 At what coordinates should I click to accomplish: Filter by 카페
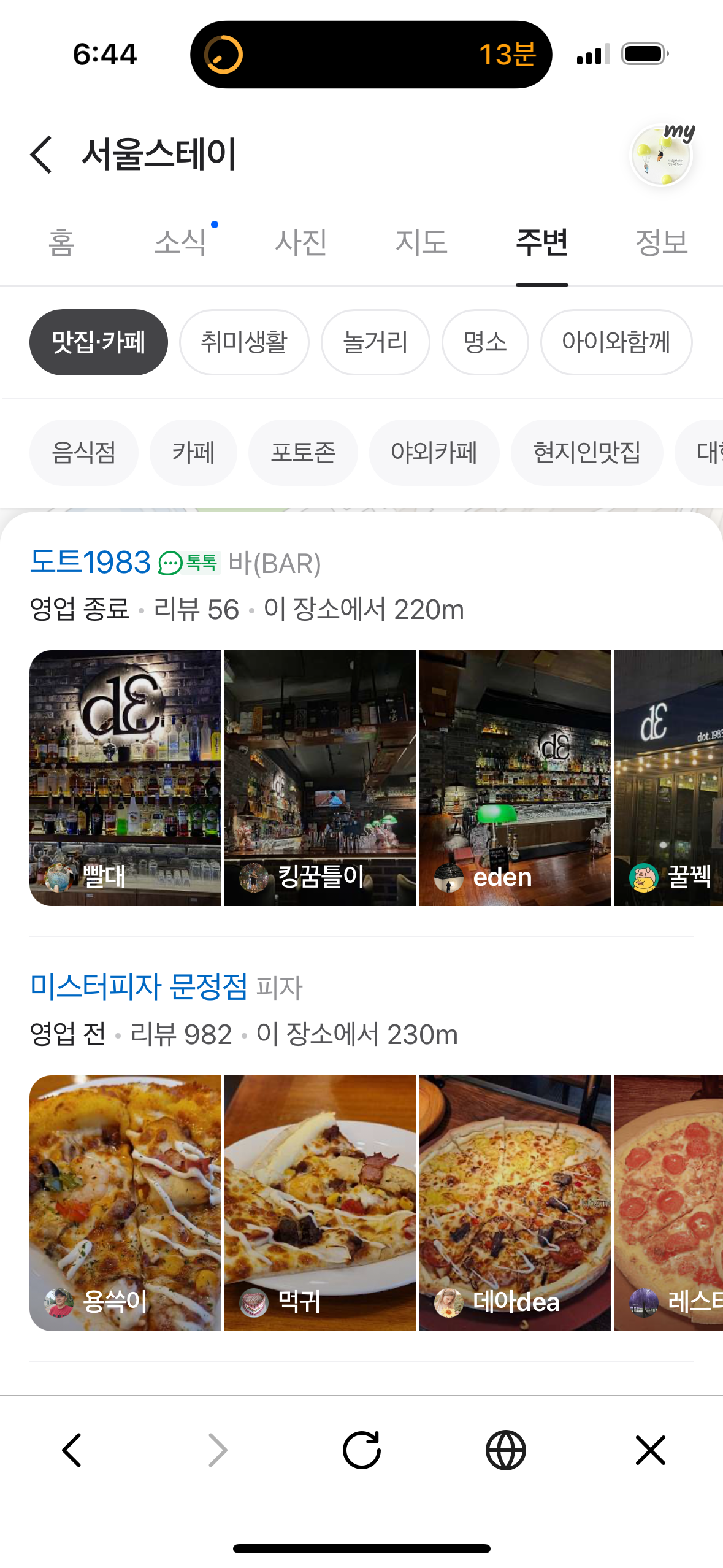click(x=193, y=453)
